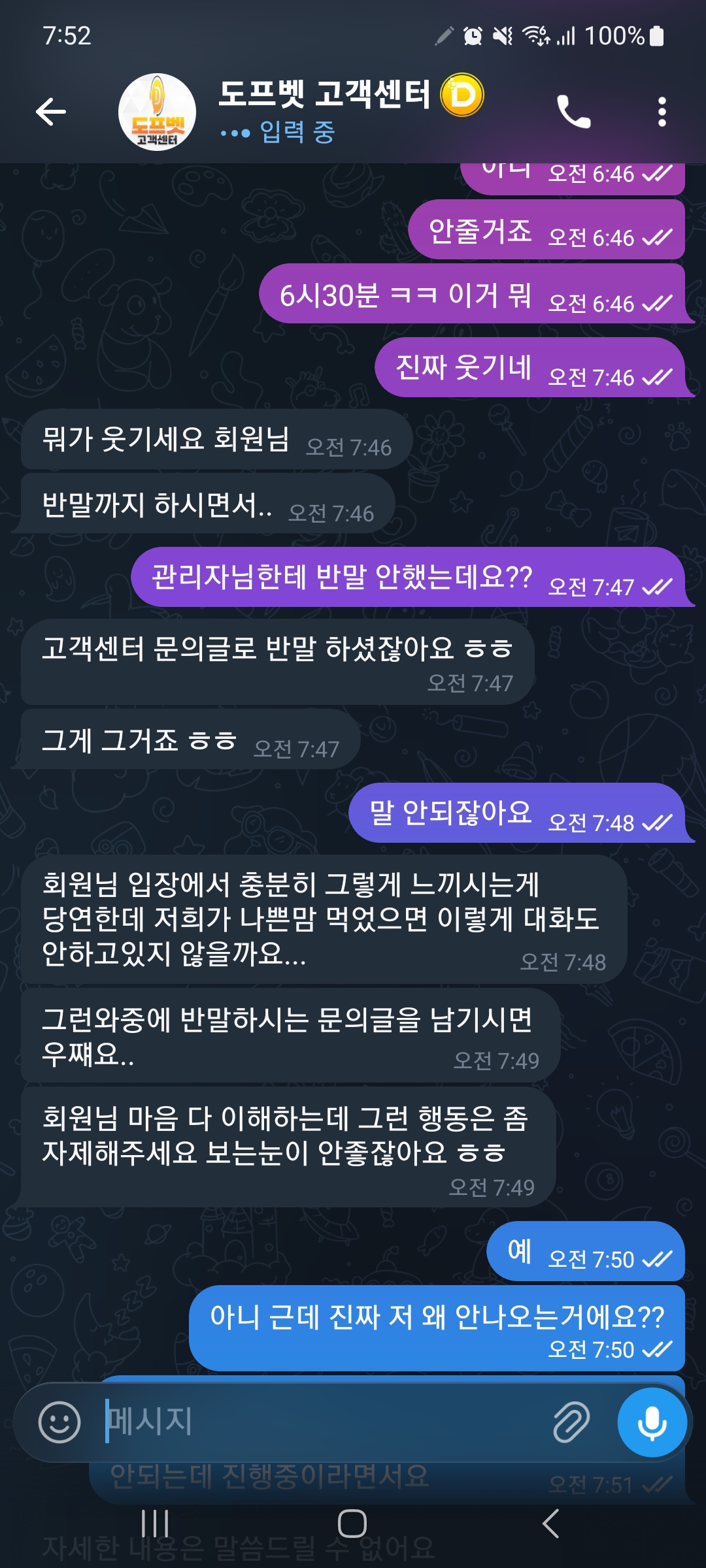Open 도프벳 고객센터 profile picture
This screenshot has height=1568, width=706.
tap(157, 112)
